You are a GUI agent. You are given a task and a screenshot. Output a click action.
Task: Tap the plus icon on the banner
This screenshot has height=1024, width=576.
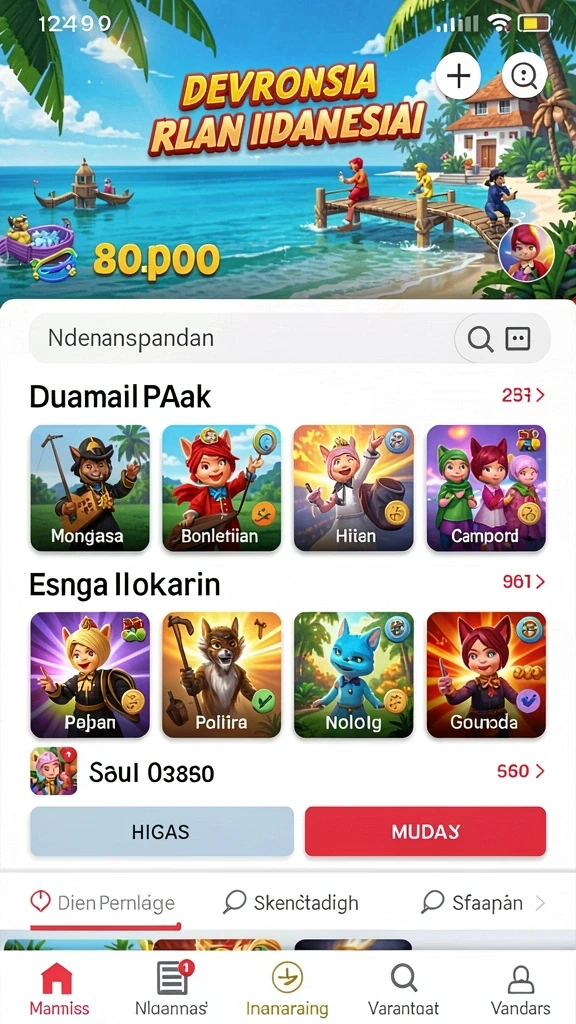(458, 76)
